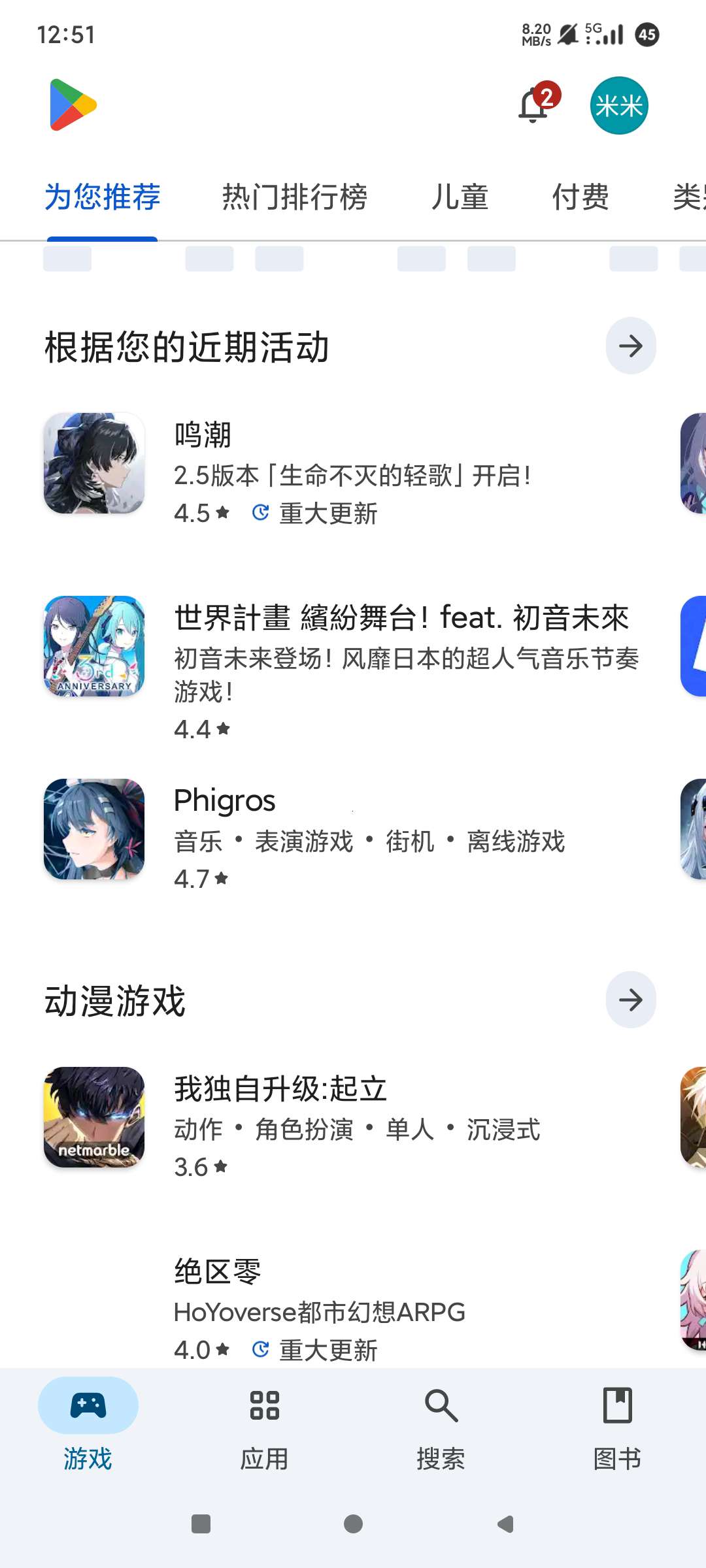Switch to the 儿童 tab
This screenshot has width=706, height=1568.
pyautogui.click(x=460, y=197)
